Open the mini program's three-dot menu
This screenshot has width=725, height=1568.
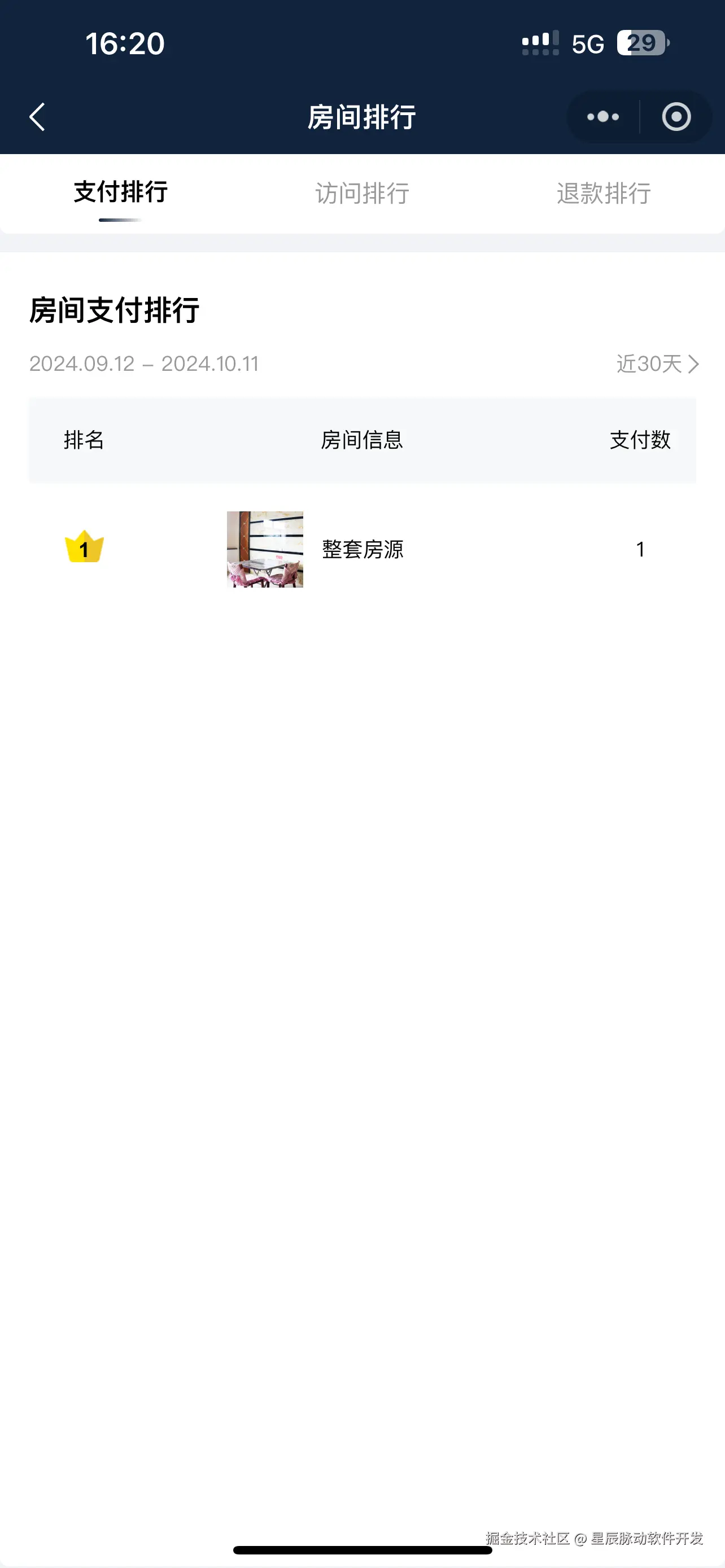coord(602,117)
